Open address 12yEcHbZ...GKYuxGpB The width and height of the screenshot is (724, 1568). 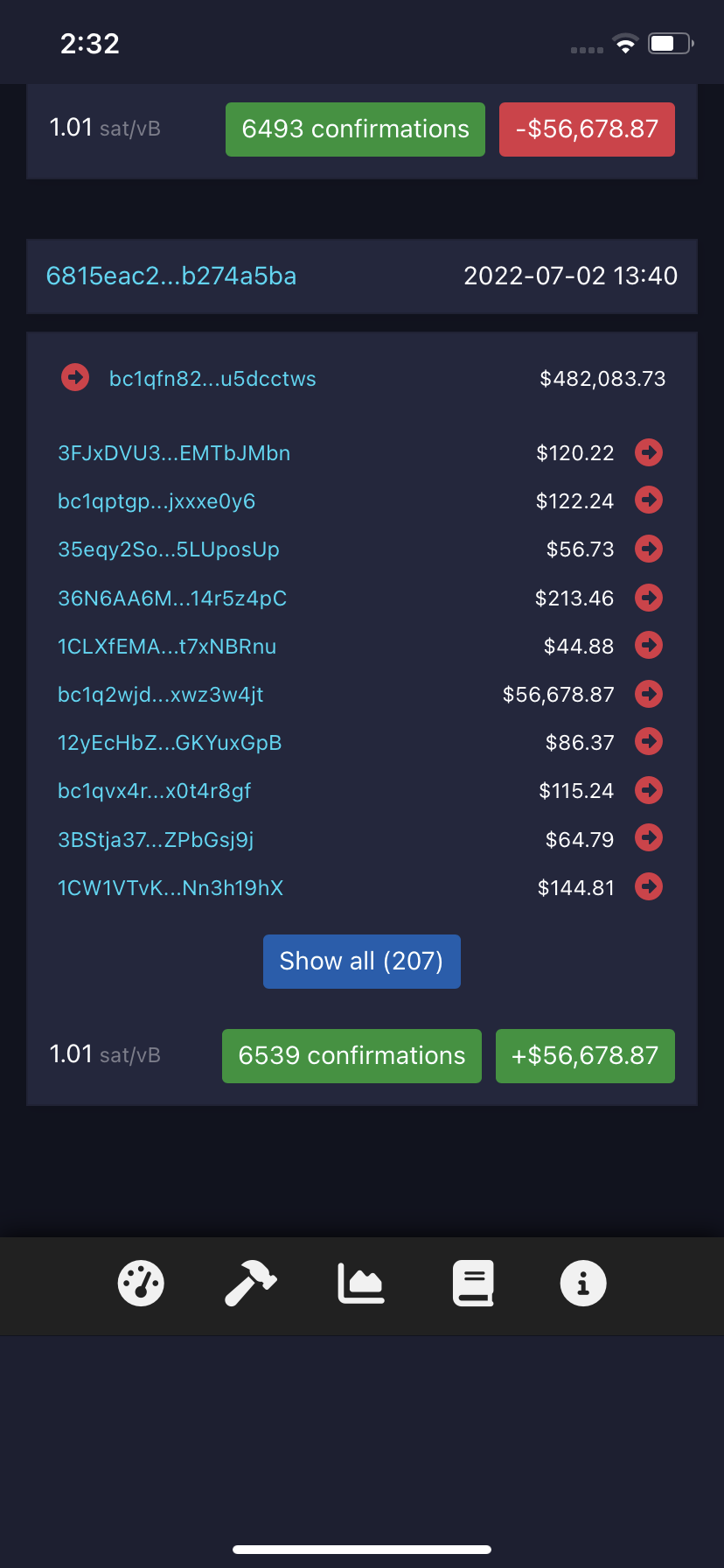(x=170, y=743)
